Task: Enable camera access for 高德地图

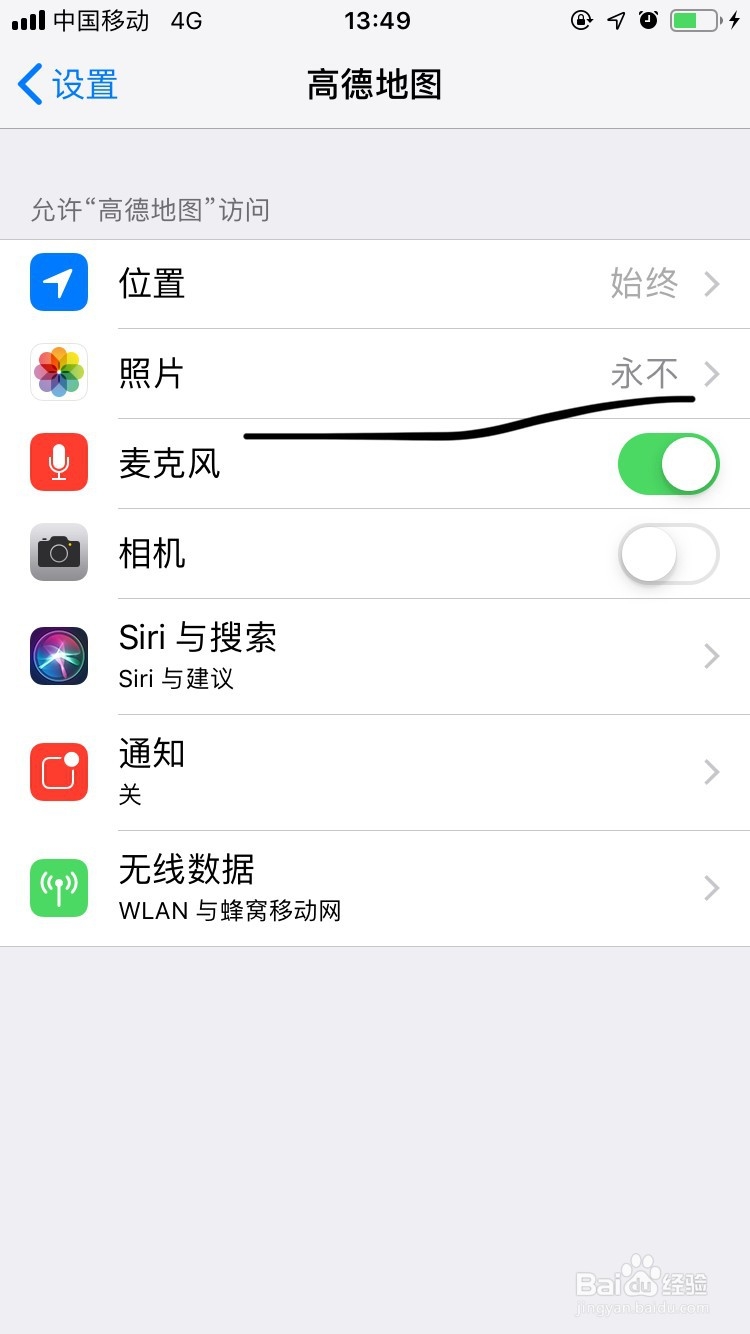Action: 668,552
